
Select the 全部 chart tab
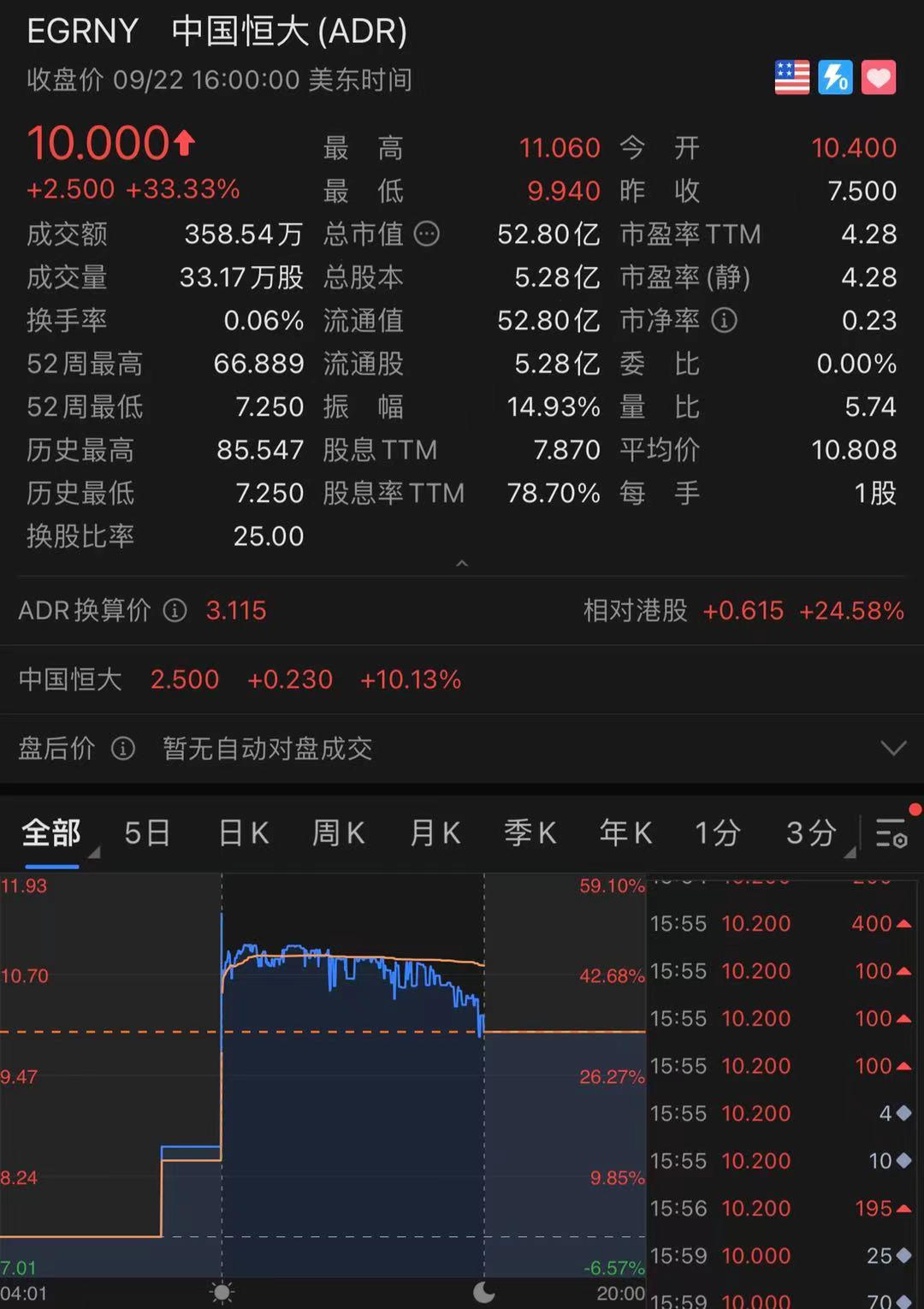pos(51,832)
